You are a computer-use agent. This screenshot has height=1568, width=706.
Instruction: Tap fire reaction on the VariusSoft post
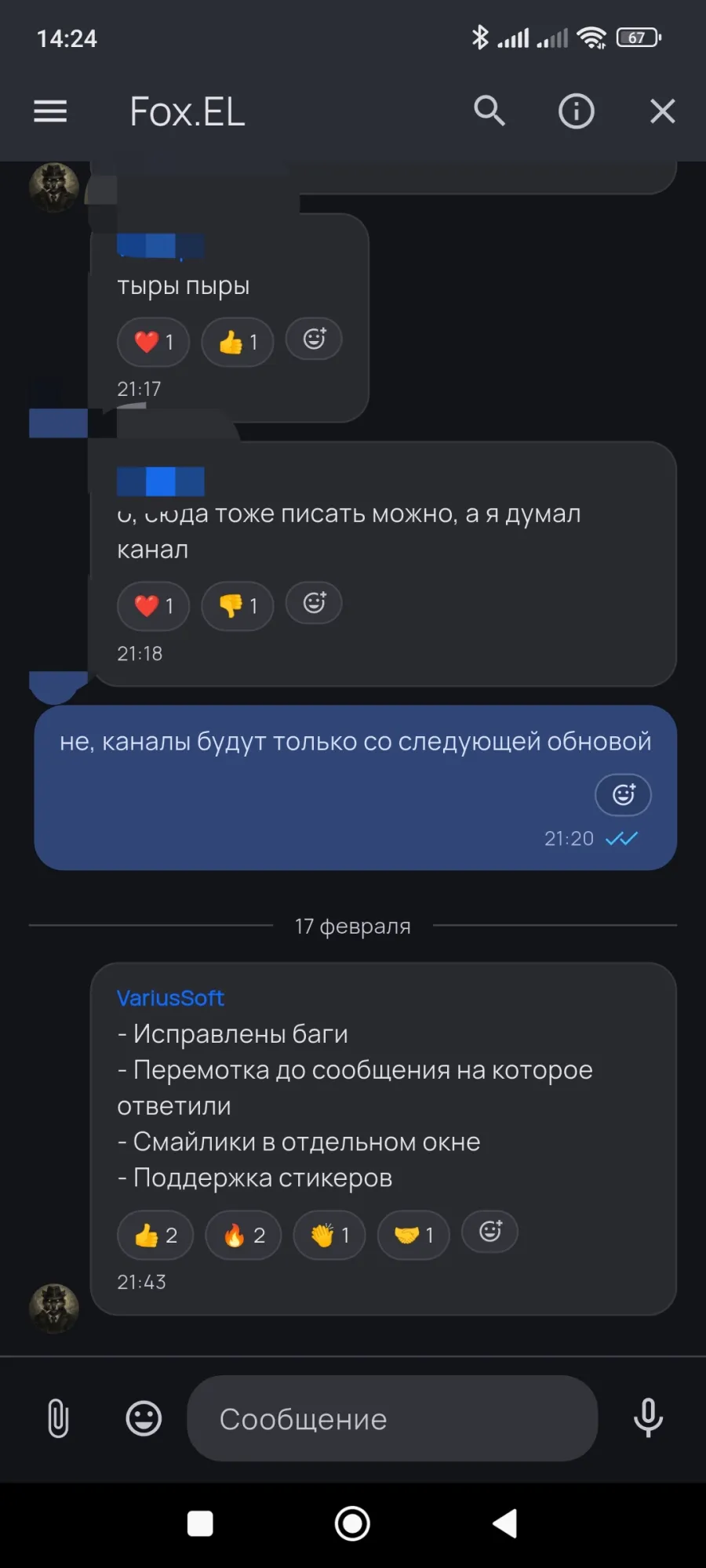click(243, 1236)
